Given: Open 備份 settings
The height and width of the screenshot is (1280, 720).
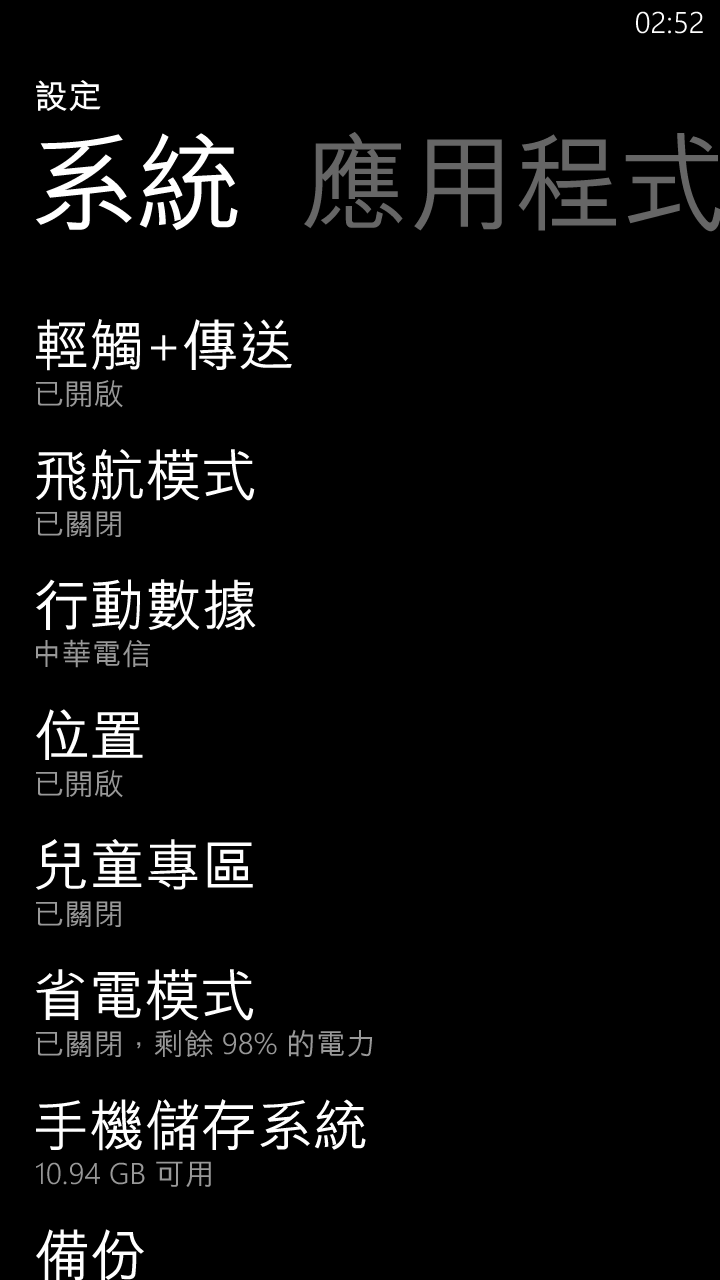Looking at the screenshot, I should 90,1252.
